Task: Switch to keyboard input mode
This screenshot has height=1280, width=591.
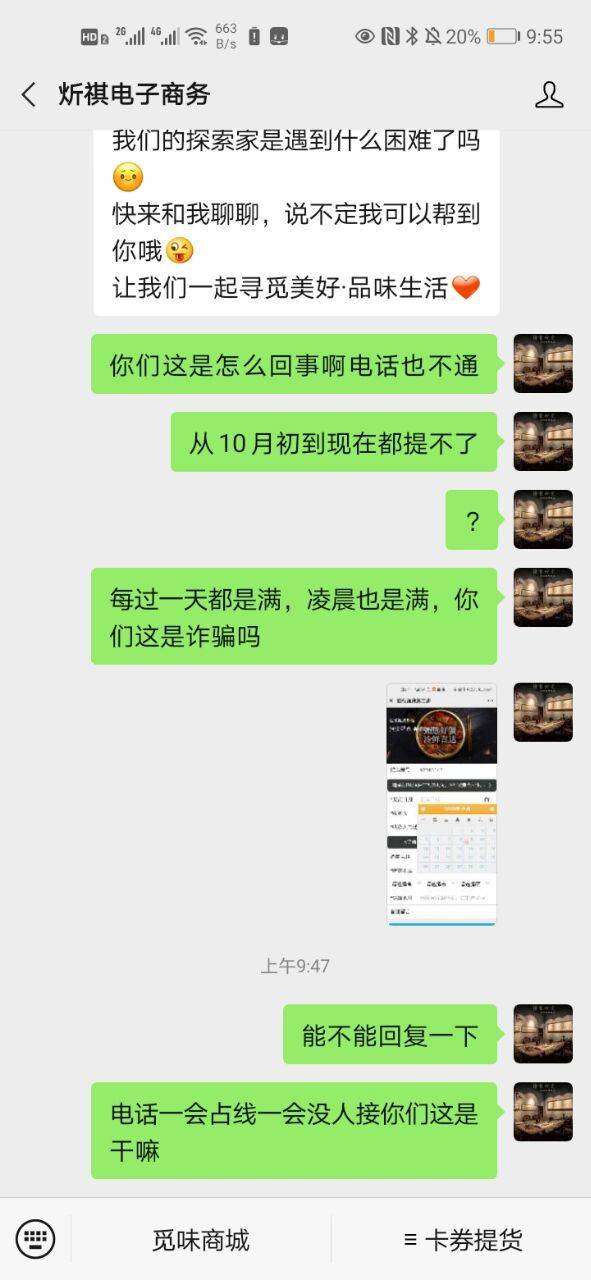Action: point(35,1240)
